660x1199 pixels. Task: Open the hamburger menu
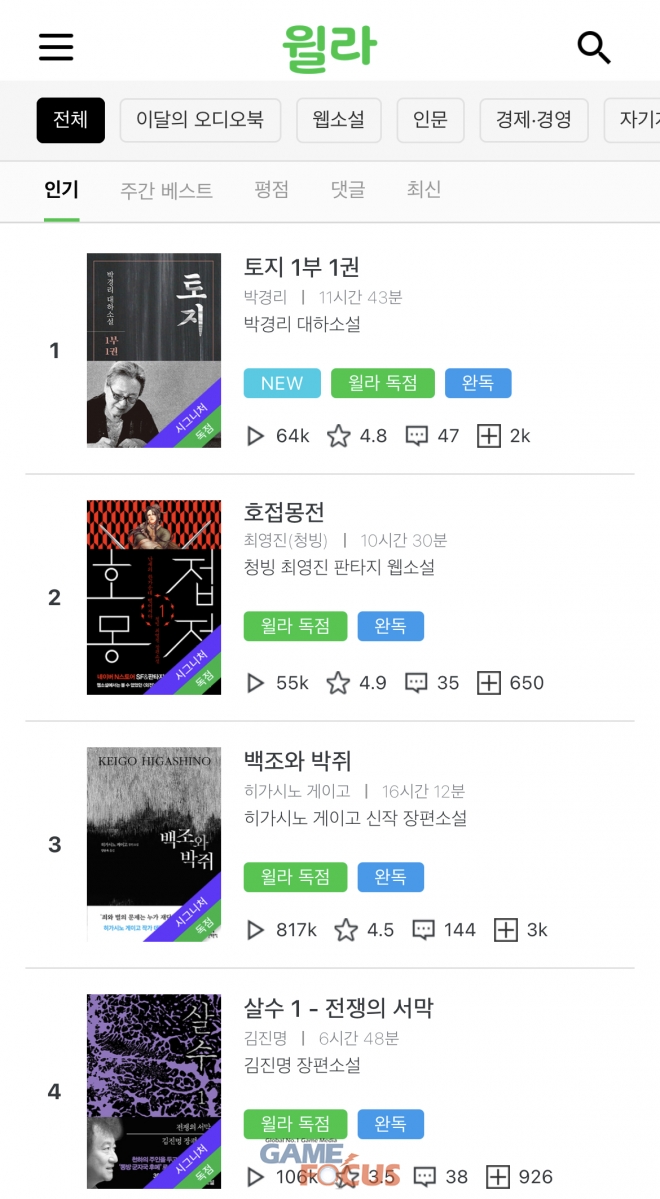56,47
